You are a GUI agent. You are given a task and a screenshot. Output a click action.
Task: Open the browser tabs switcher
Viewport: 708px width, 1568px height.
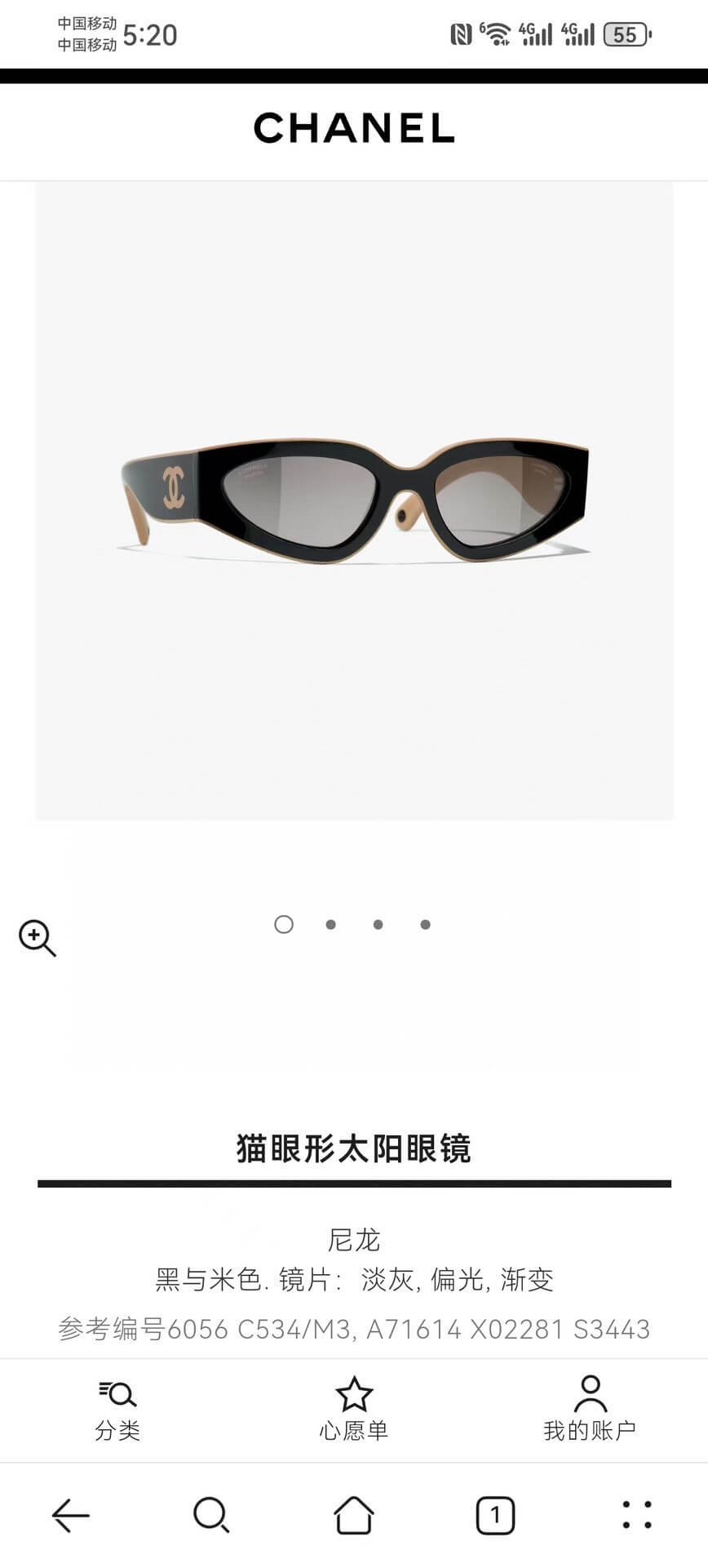(x=495, y=1516)
